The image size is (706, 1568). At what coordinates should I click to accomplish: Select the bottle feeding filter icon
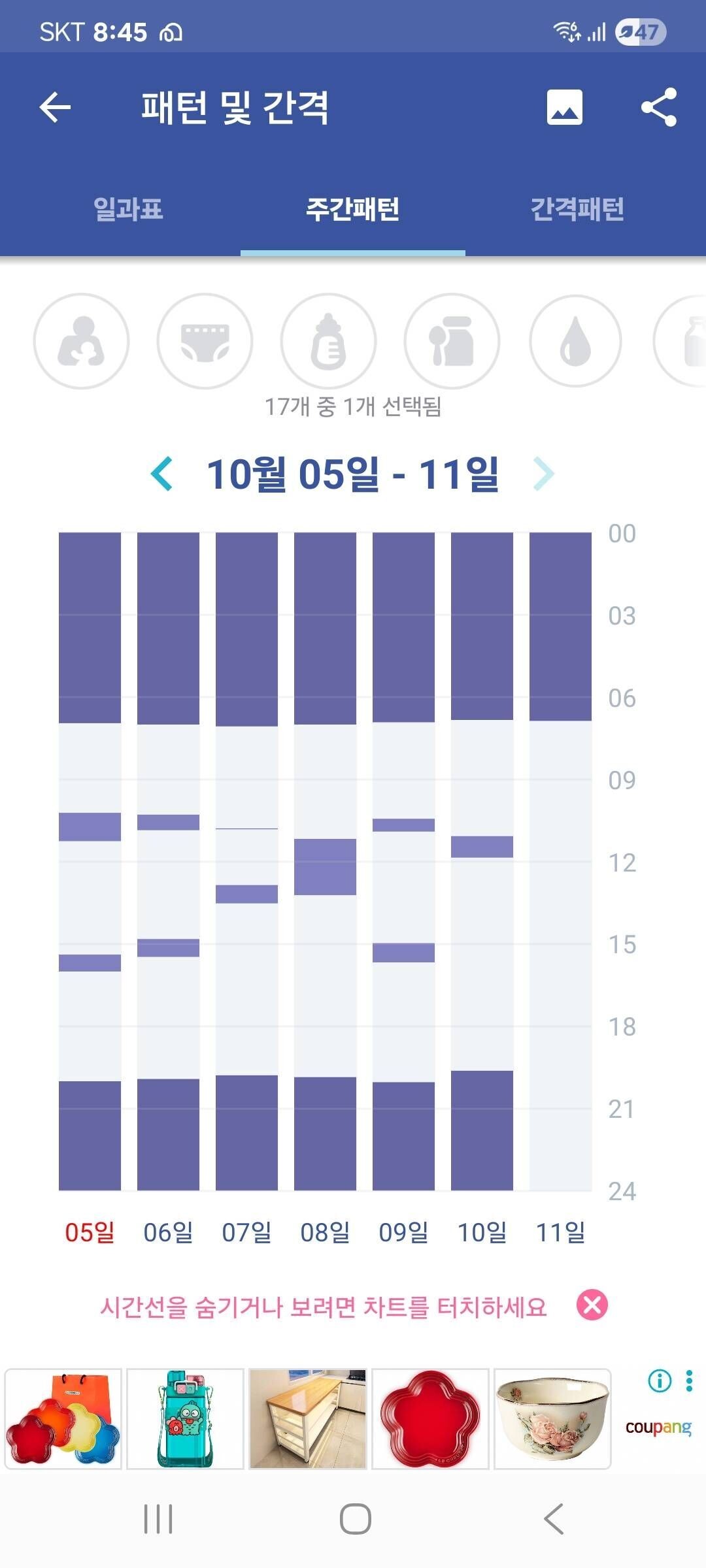point(329,341)
